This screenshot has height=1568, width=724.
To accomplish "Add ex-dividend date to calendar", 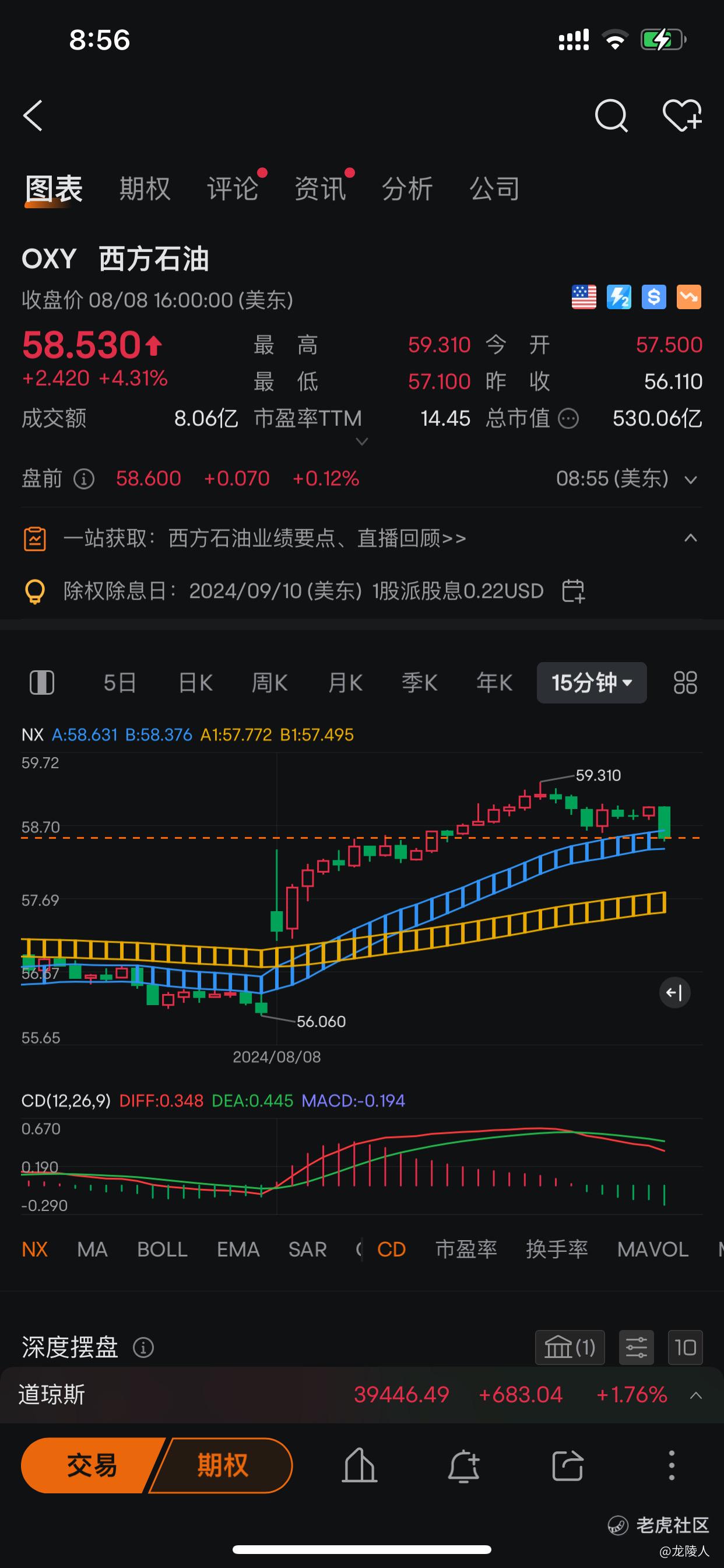I will 572,591.
